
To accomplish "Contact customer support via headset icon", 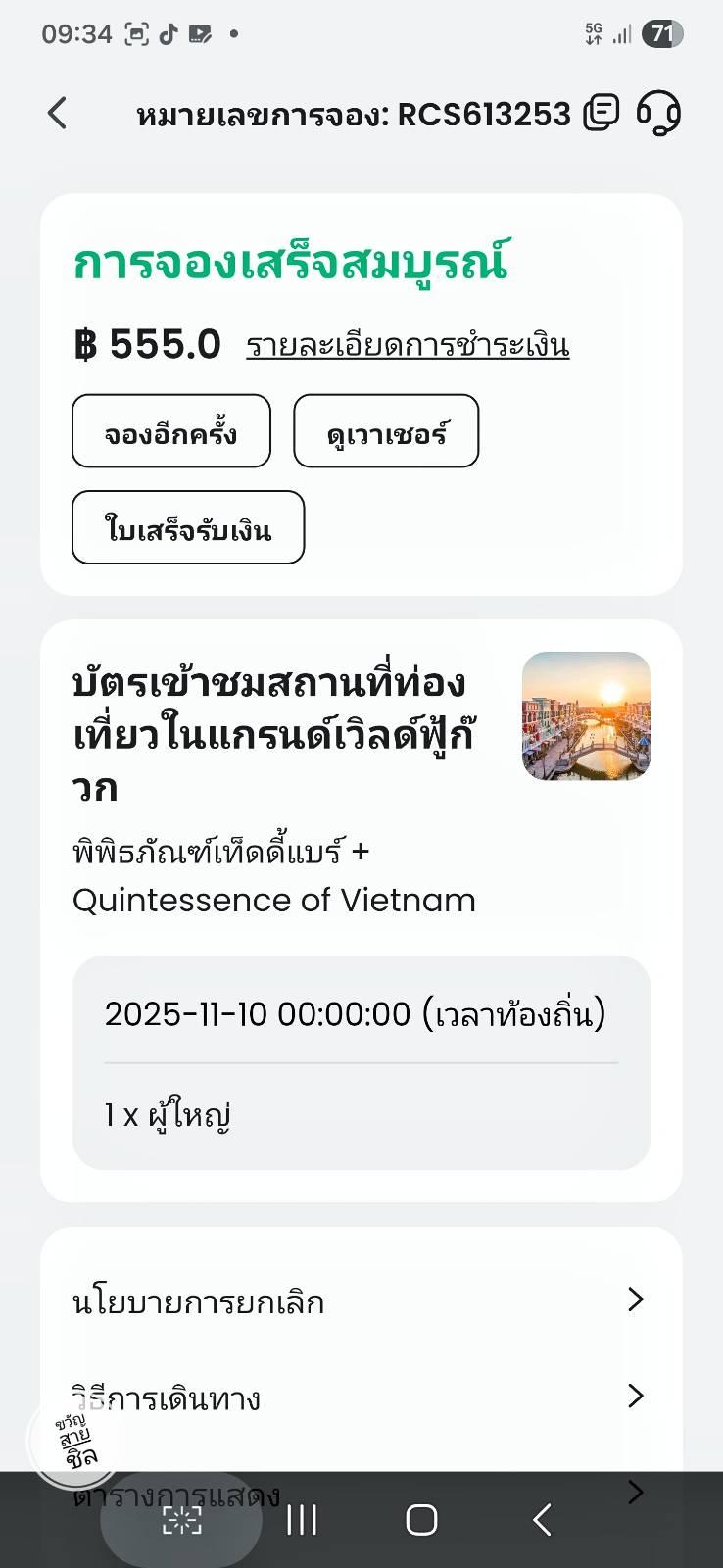I will (x=658, y=113).
